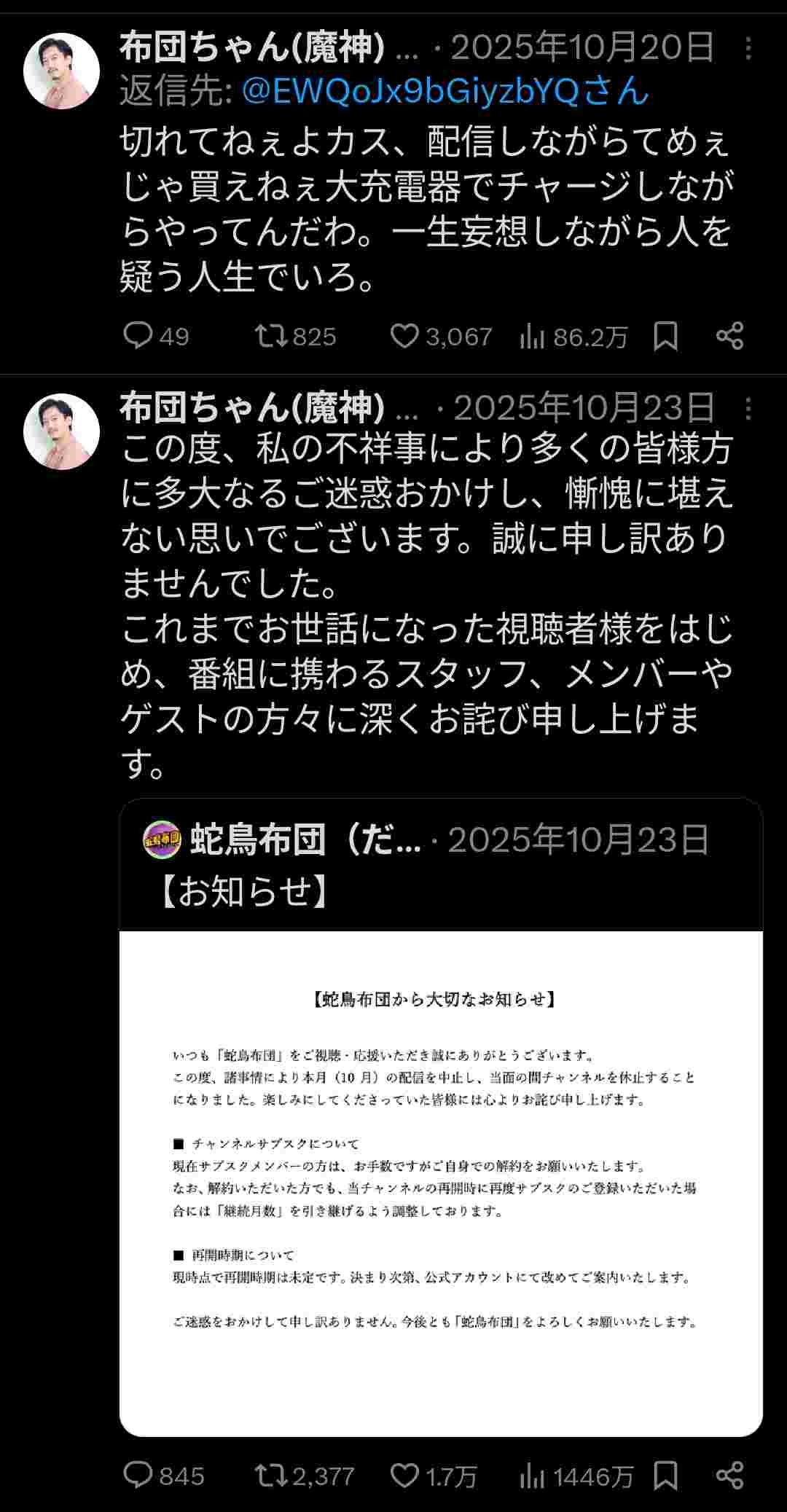Viewport: 787px width, 1512px height.
Task: Reply to the October 20 tweet
Action: pyautogui.click(x=138, y=336)
